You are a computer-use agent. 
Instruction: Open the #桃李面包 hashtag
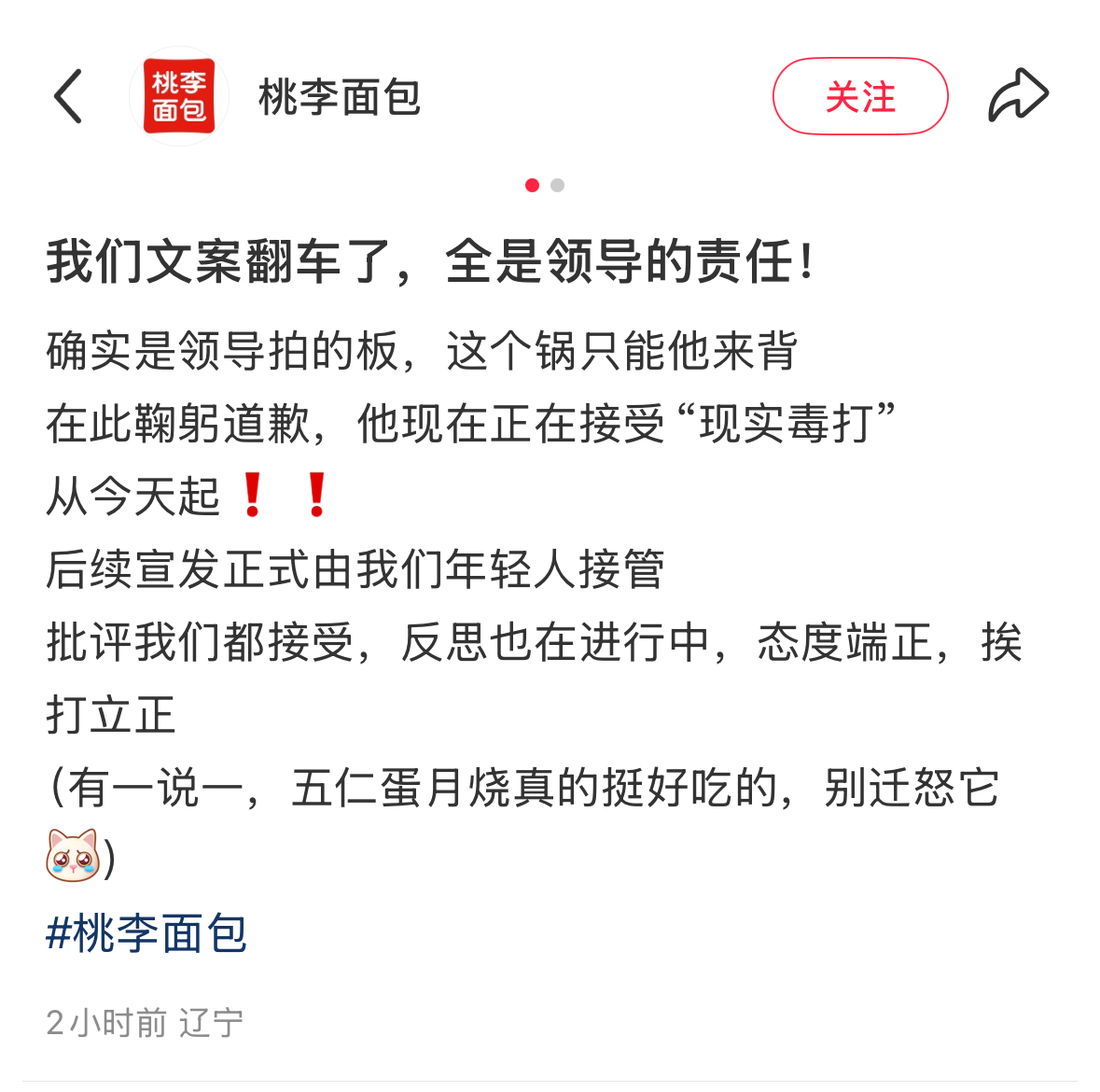146,932
